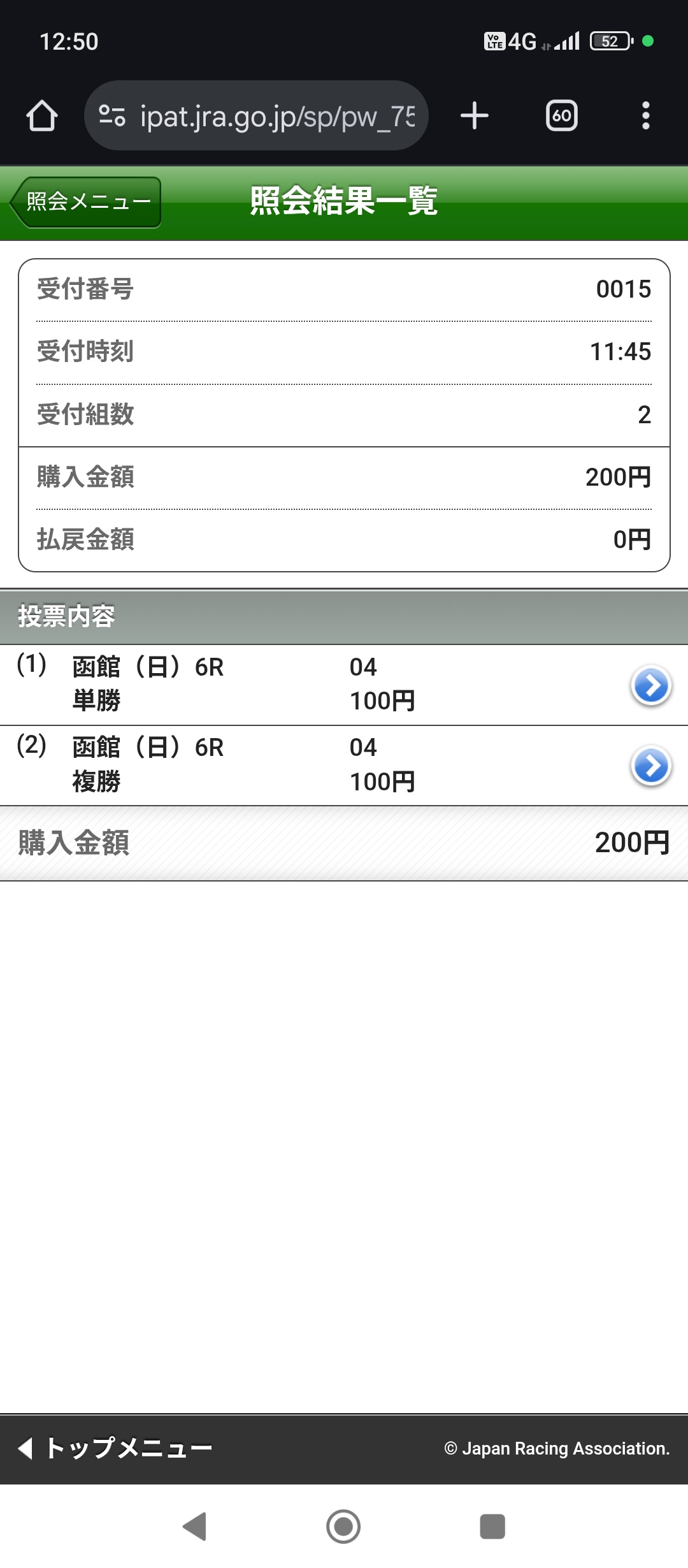Tap the browser home icon
688x1568 pixels.
click(42, 116)
